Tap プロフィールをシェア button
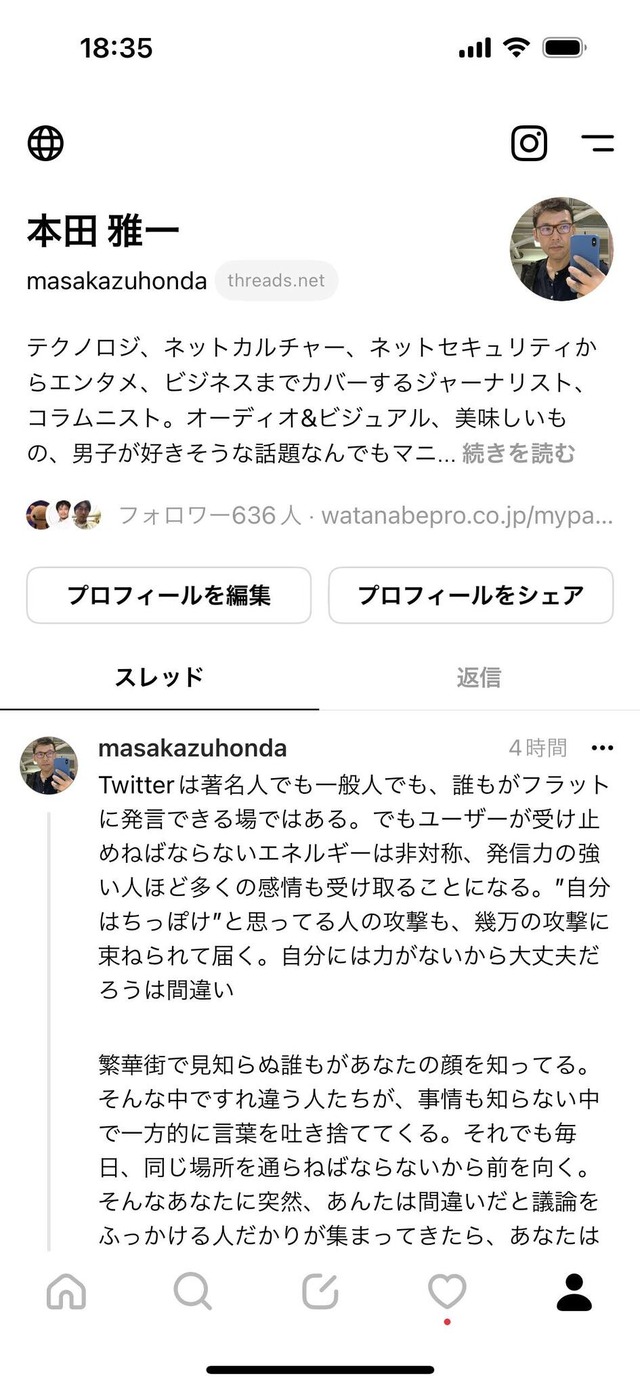Viewport: 640px width, 1387px height. pos(470,595)
